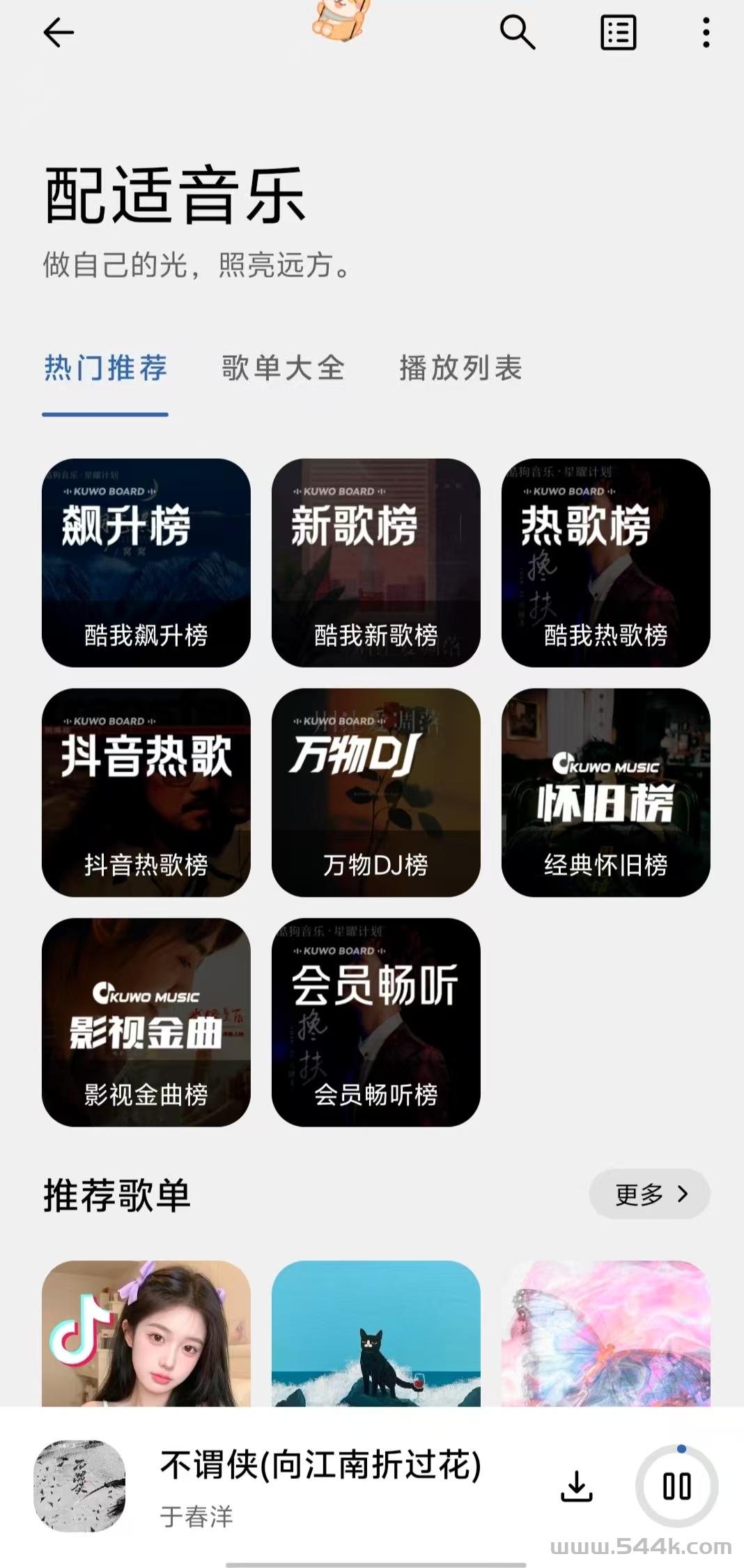Open the 酷我新歌榜 chart
744x1568 pixels.
376,563
